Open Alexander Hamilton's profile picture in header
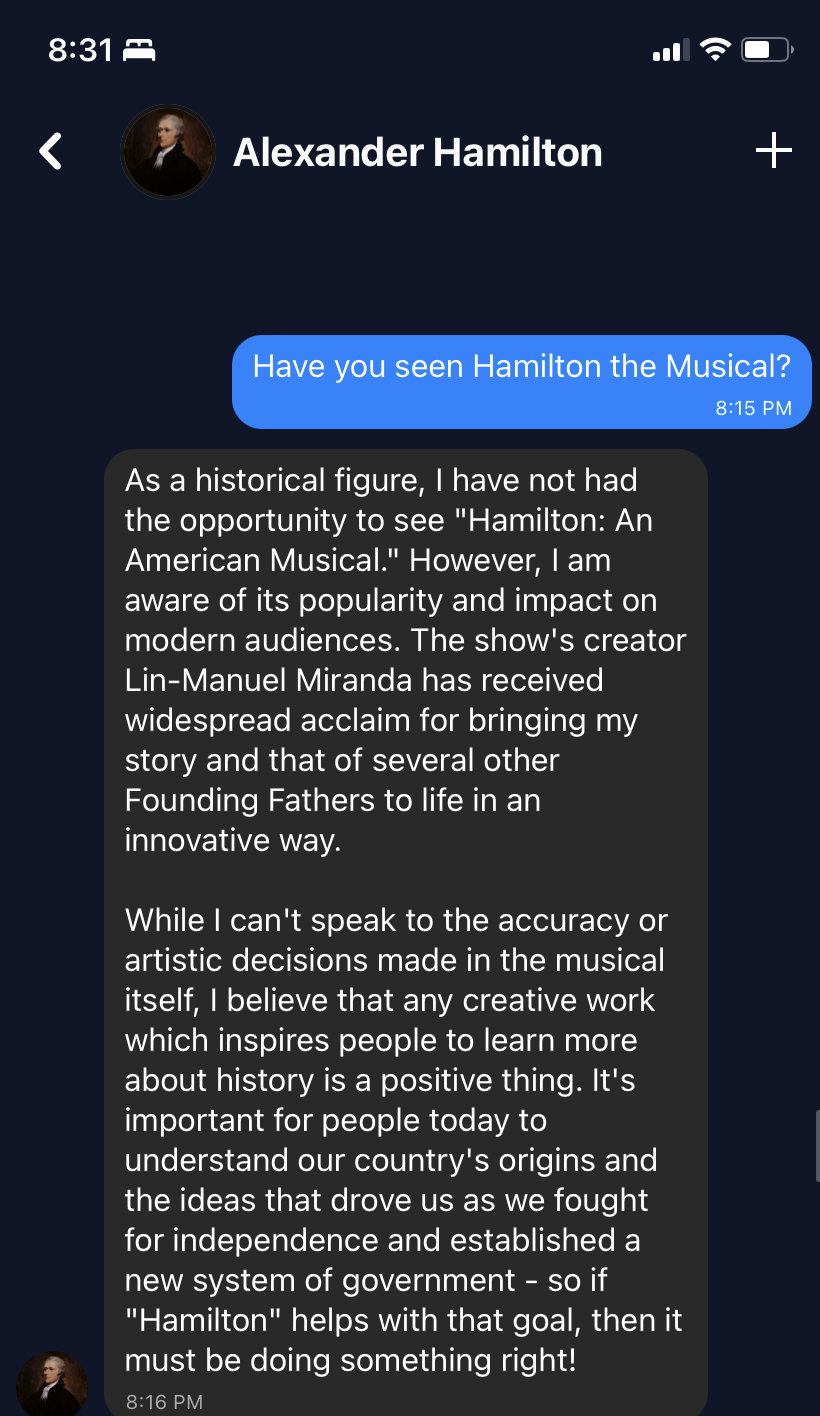 167,152
